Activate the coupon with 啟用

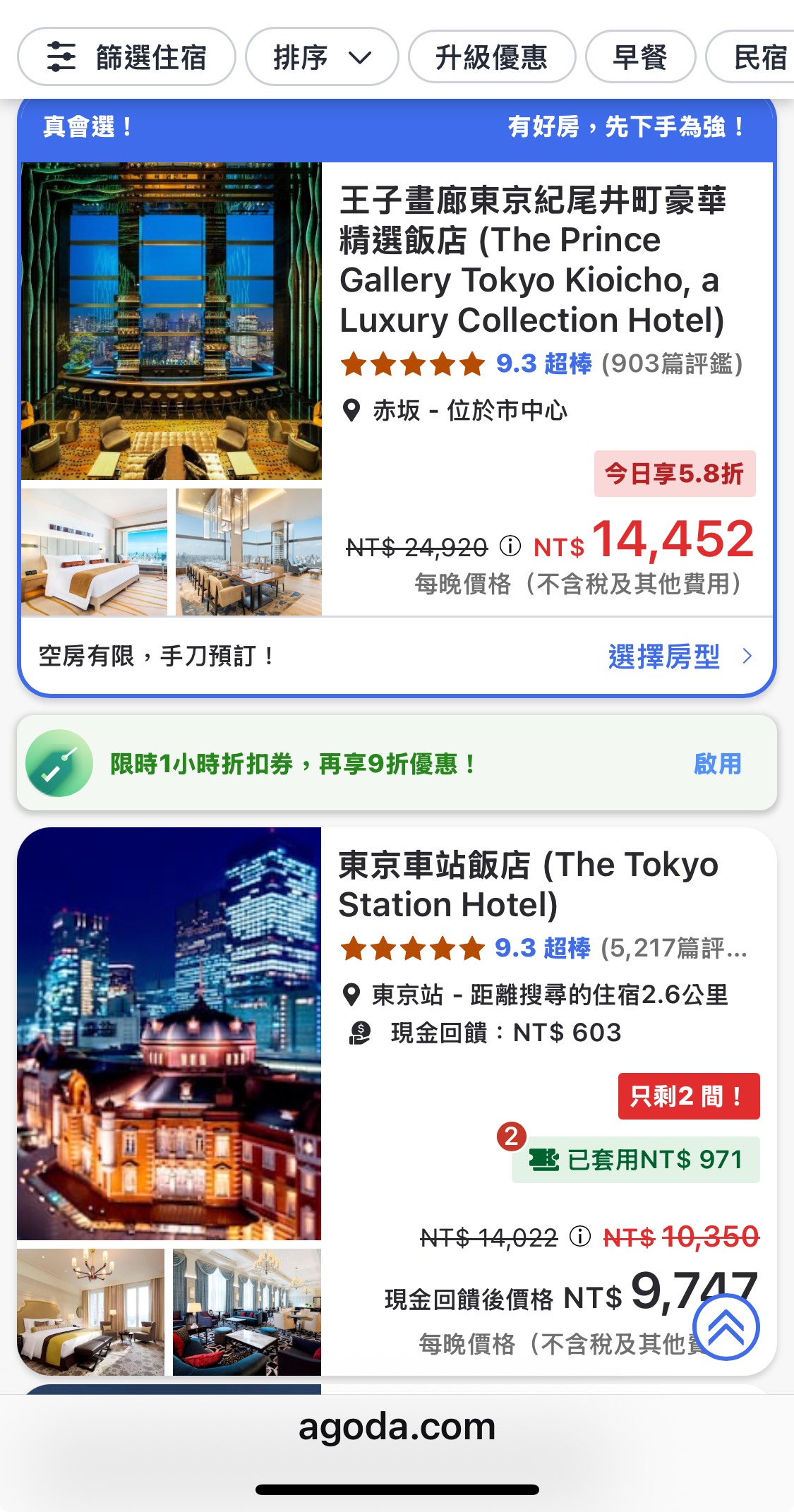tap(717, 764)
